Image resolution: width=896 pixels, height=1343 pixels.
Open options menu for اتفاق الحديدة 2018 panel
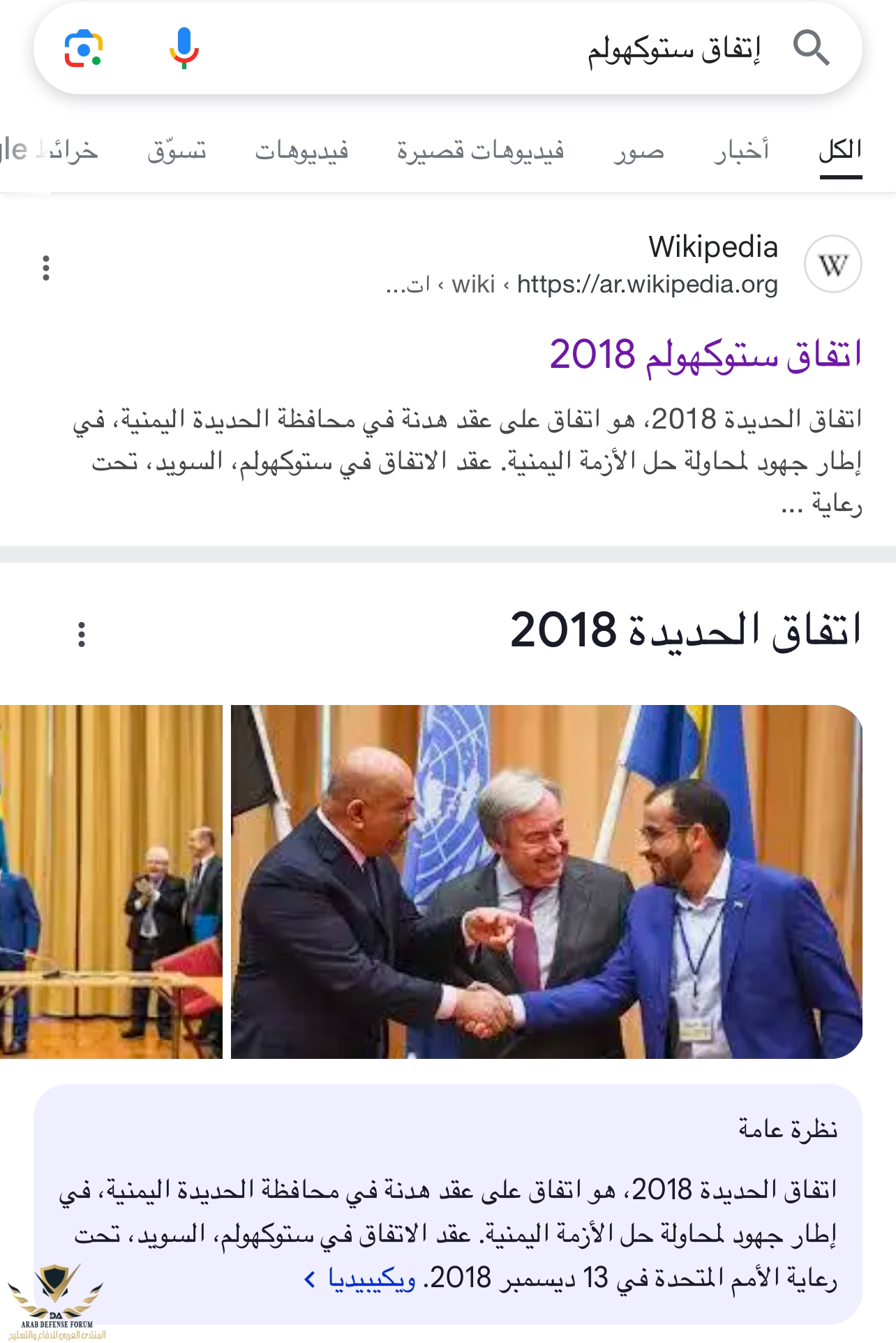pyautogui.click(x=82, y=635)
